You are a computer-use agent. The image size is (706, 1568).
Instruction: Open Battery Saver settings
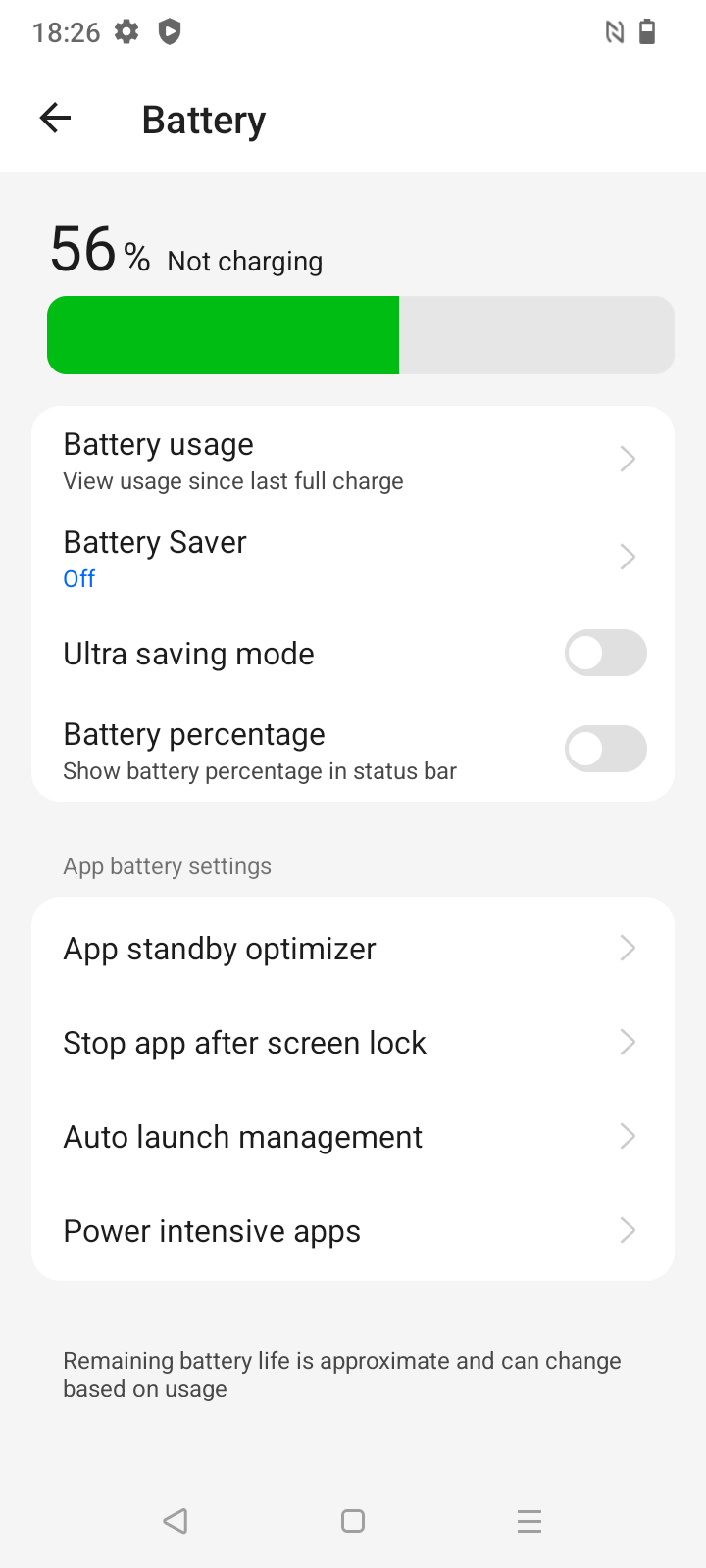point(353,558)
